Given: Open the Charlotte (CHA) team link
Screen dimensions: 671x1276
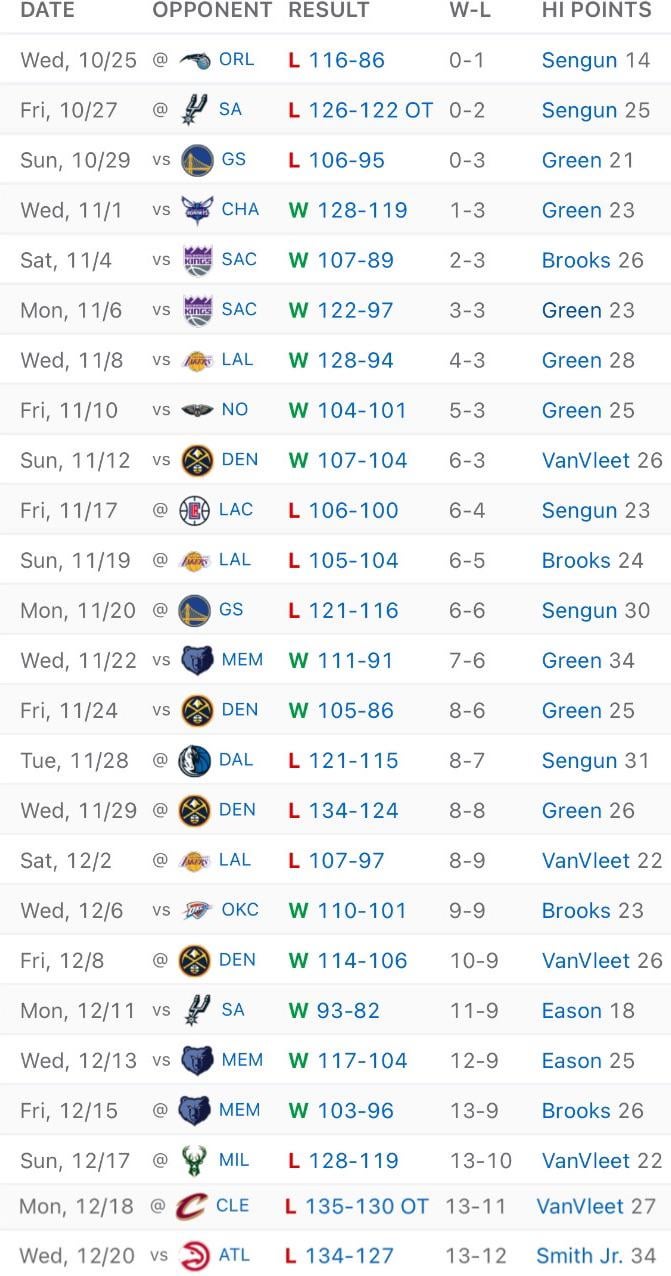Looking at the screenshot, I should coord(240,209).
